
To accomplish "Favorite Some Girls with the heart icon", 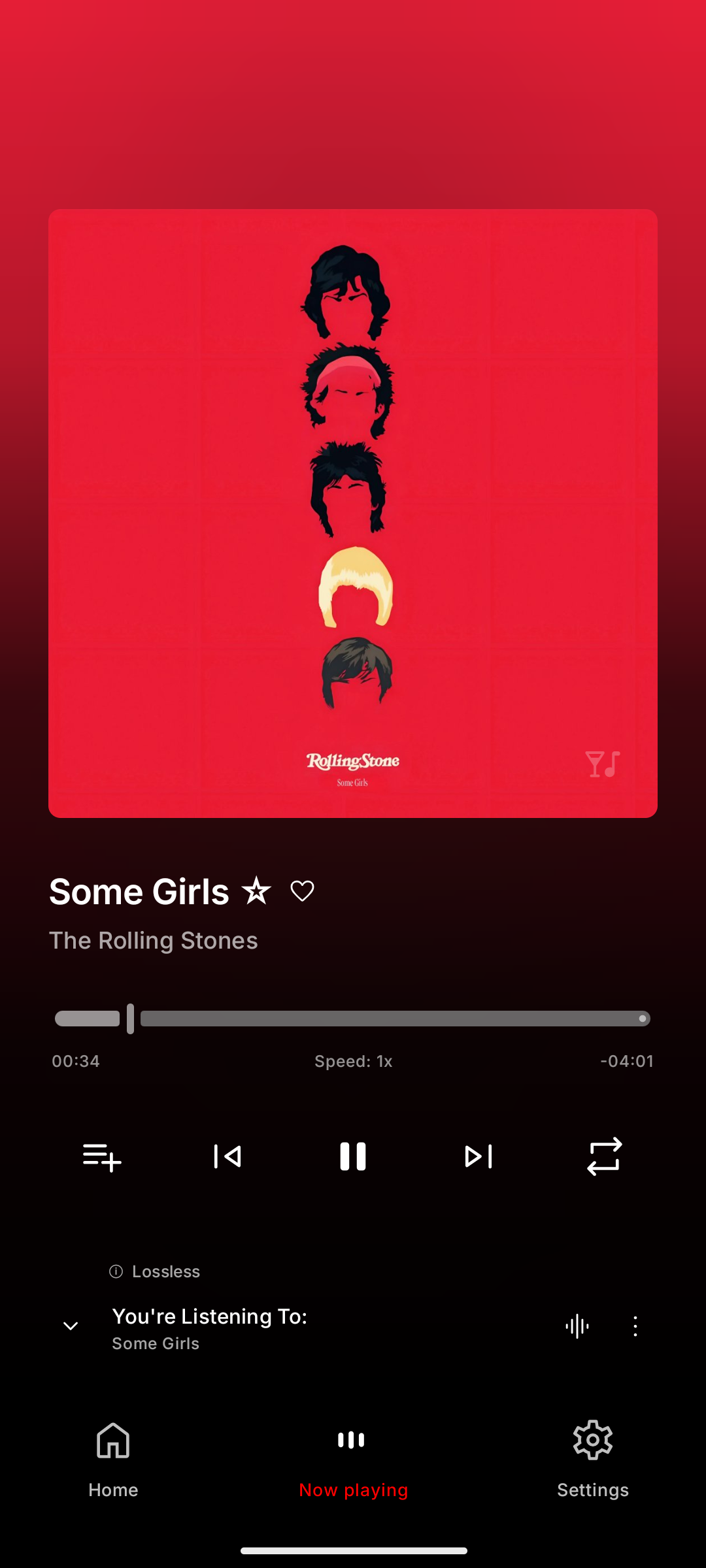I will click(302, 891).
